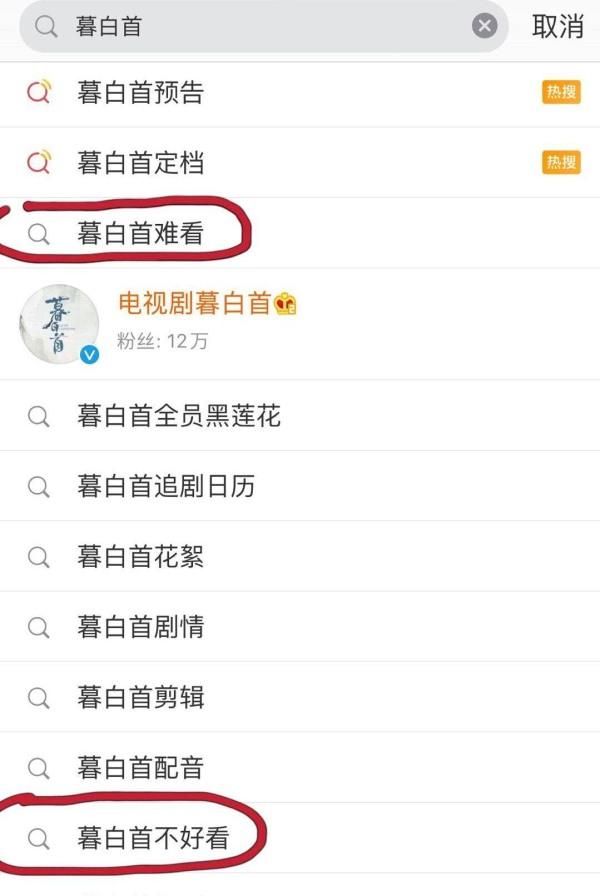Screen dimensions: 600x896
Task: Cancel the search with 取消
Action: [x=557, y=27]
